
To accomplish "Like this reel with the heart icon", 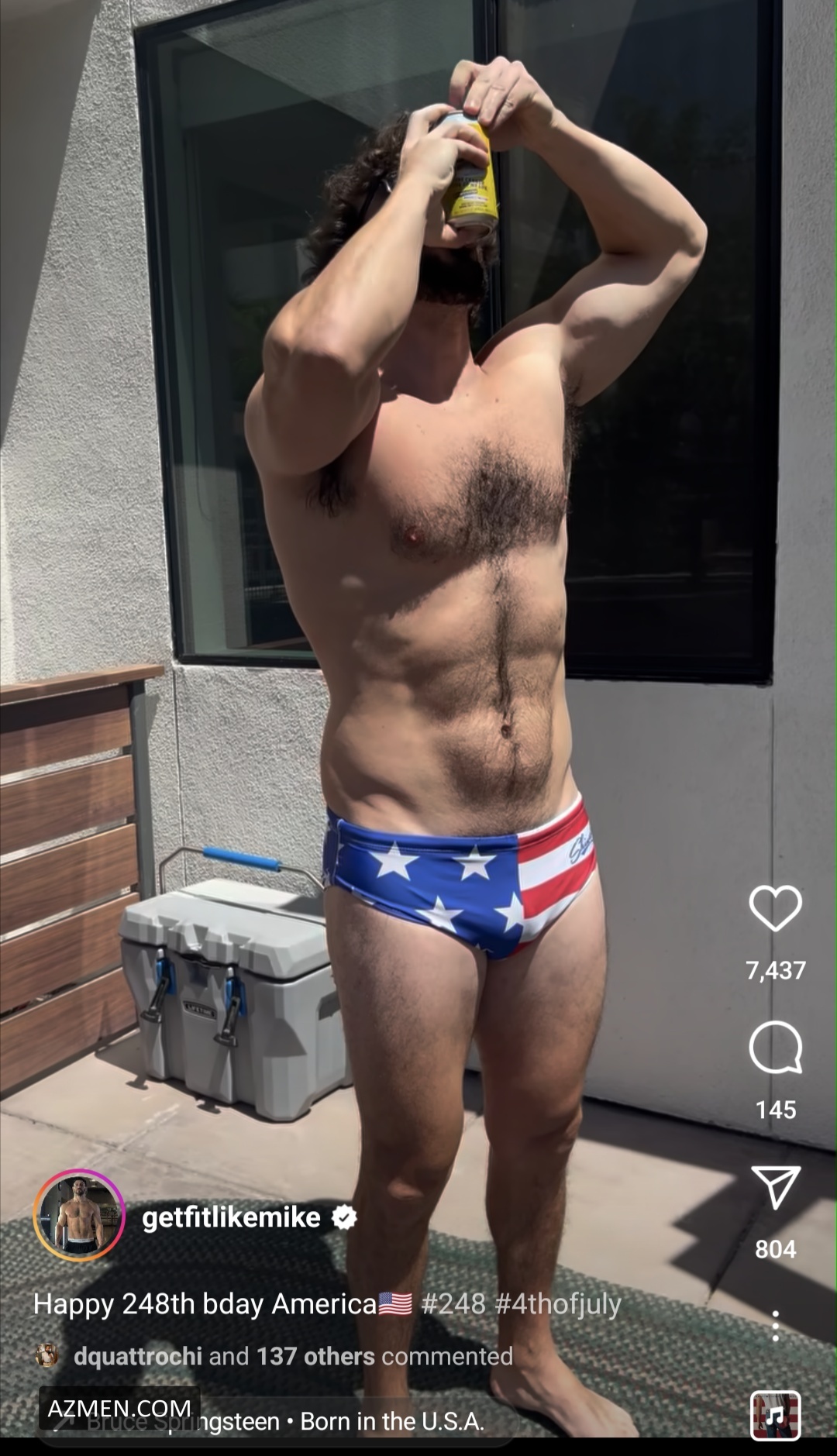I will tap(775, 908).
